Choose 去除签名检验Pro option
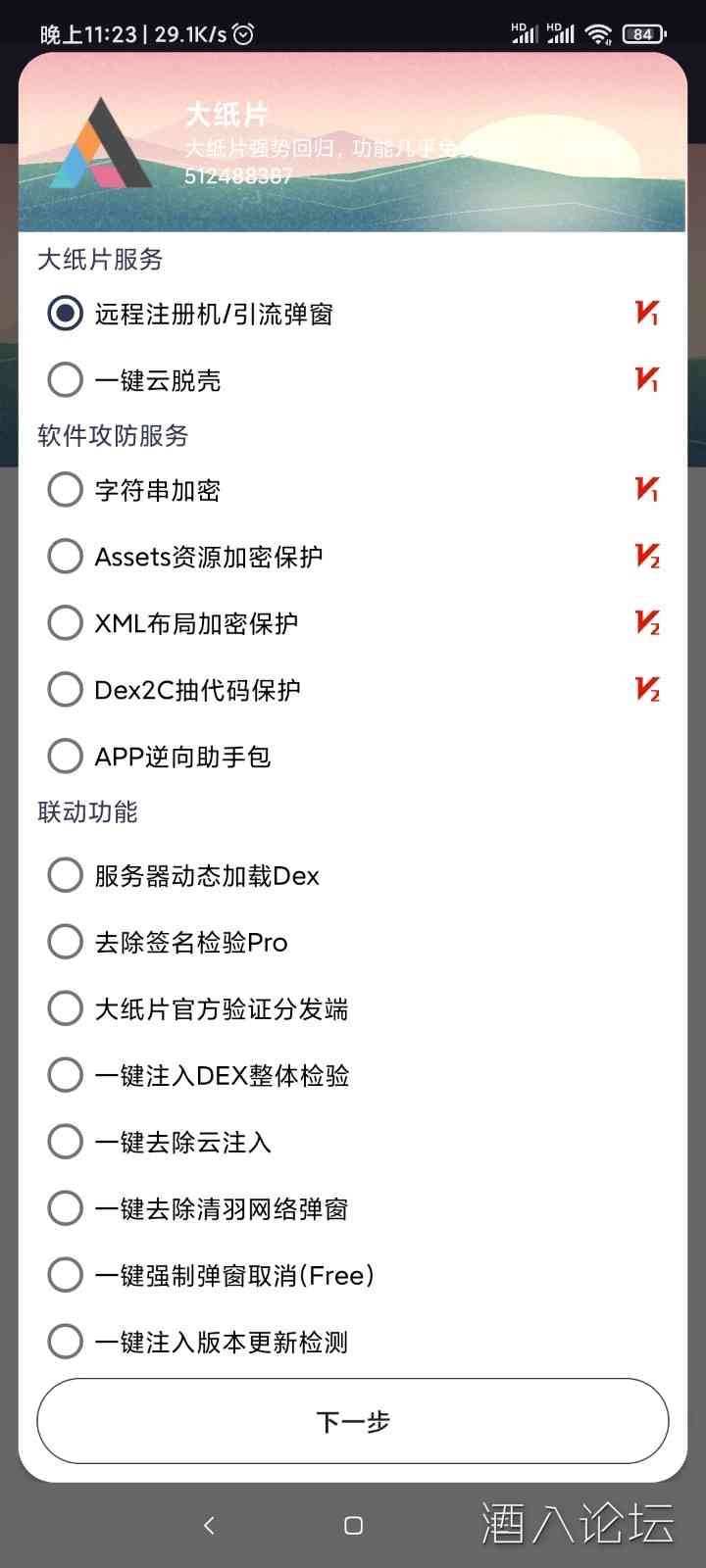Image resolution: width=706 pixels, height=1568 pixels. (x=64, y=941)
